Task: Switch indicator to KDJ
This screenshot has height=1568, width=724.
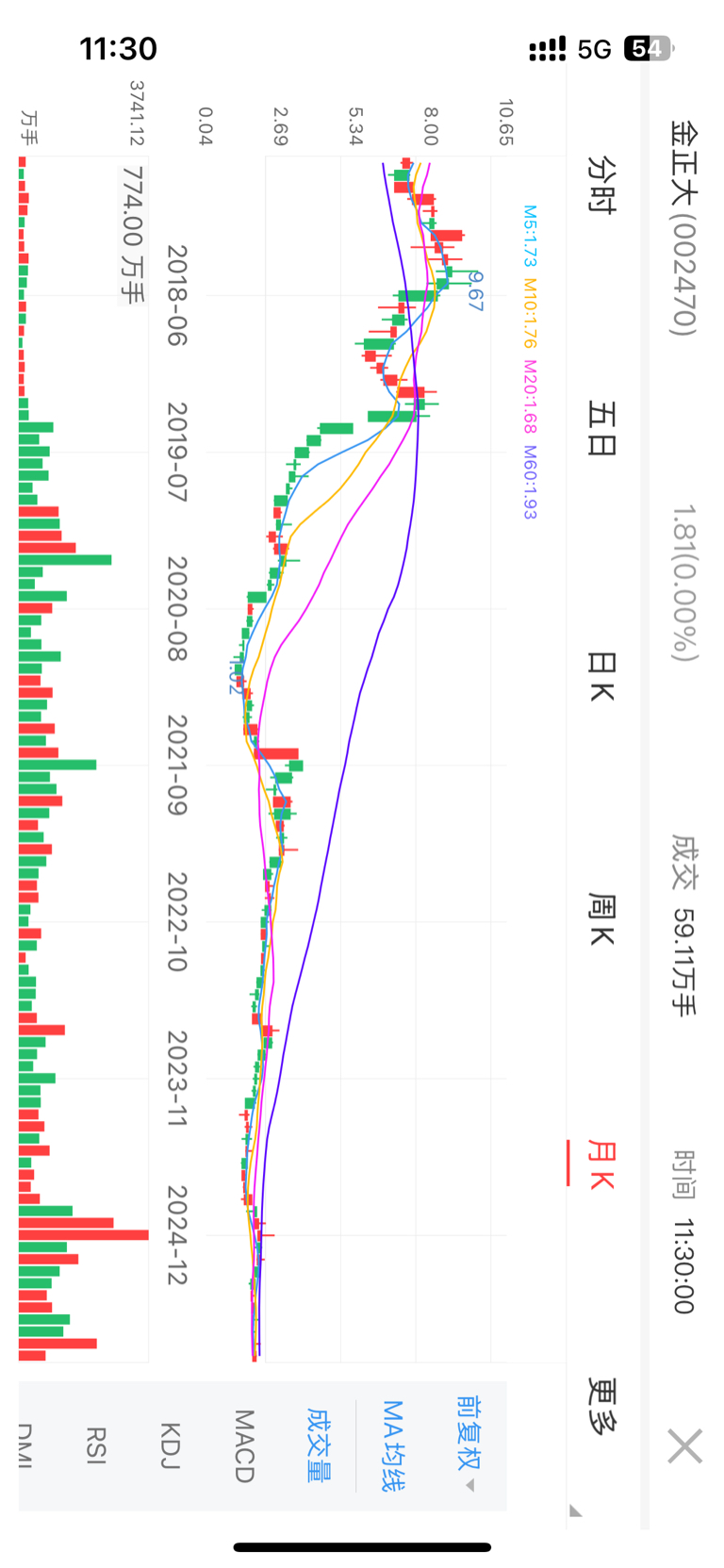Action: (170, 1444)
